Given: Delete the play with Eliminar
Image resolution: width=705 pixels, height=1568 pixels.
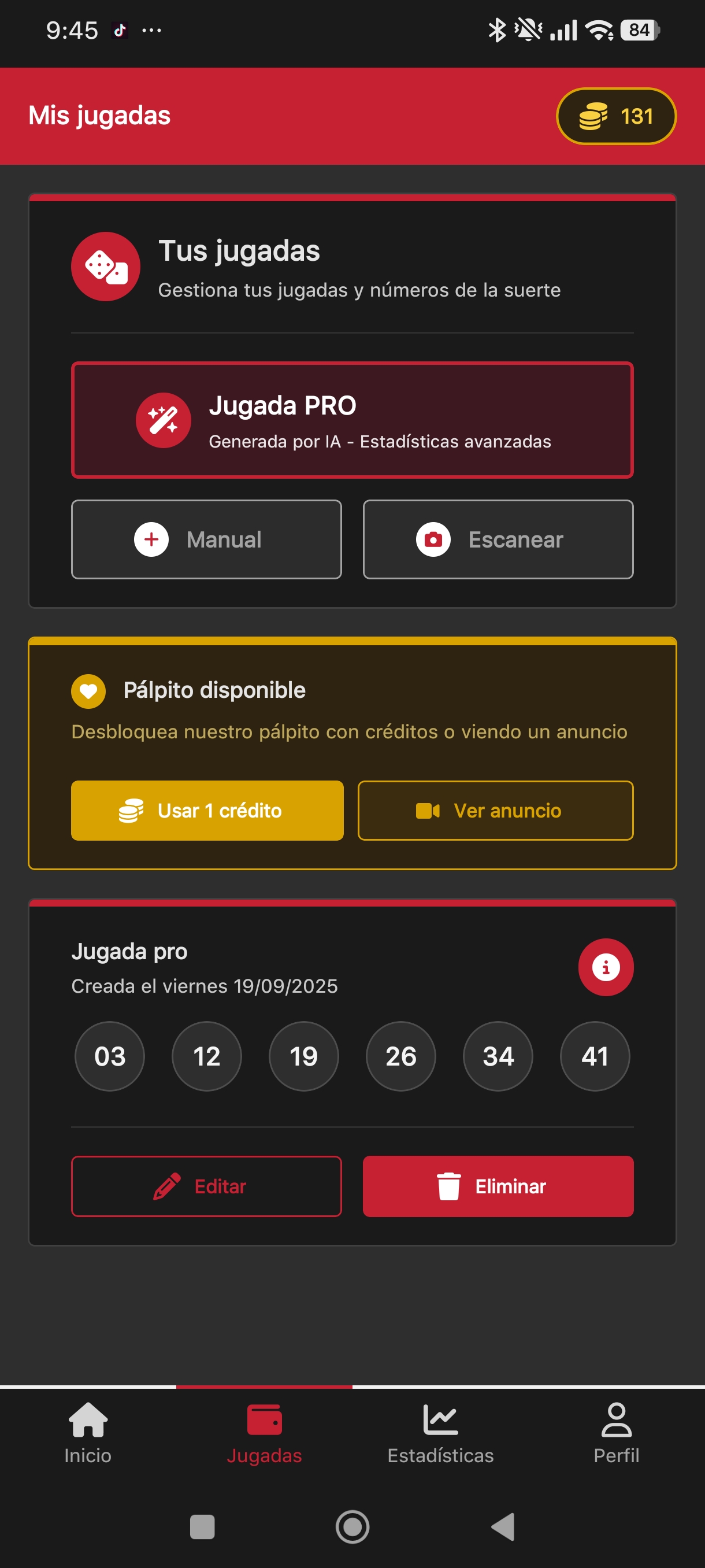Looking at the screenshot, I should [x=498, y=1186].
